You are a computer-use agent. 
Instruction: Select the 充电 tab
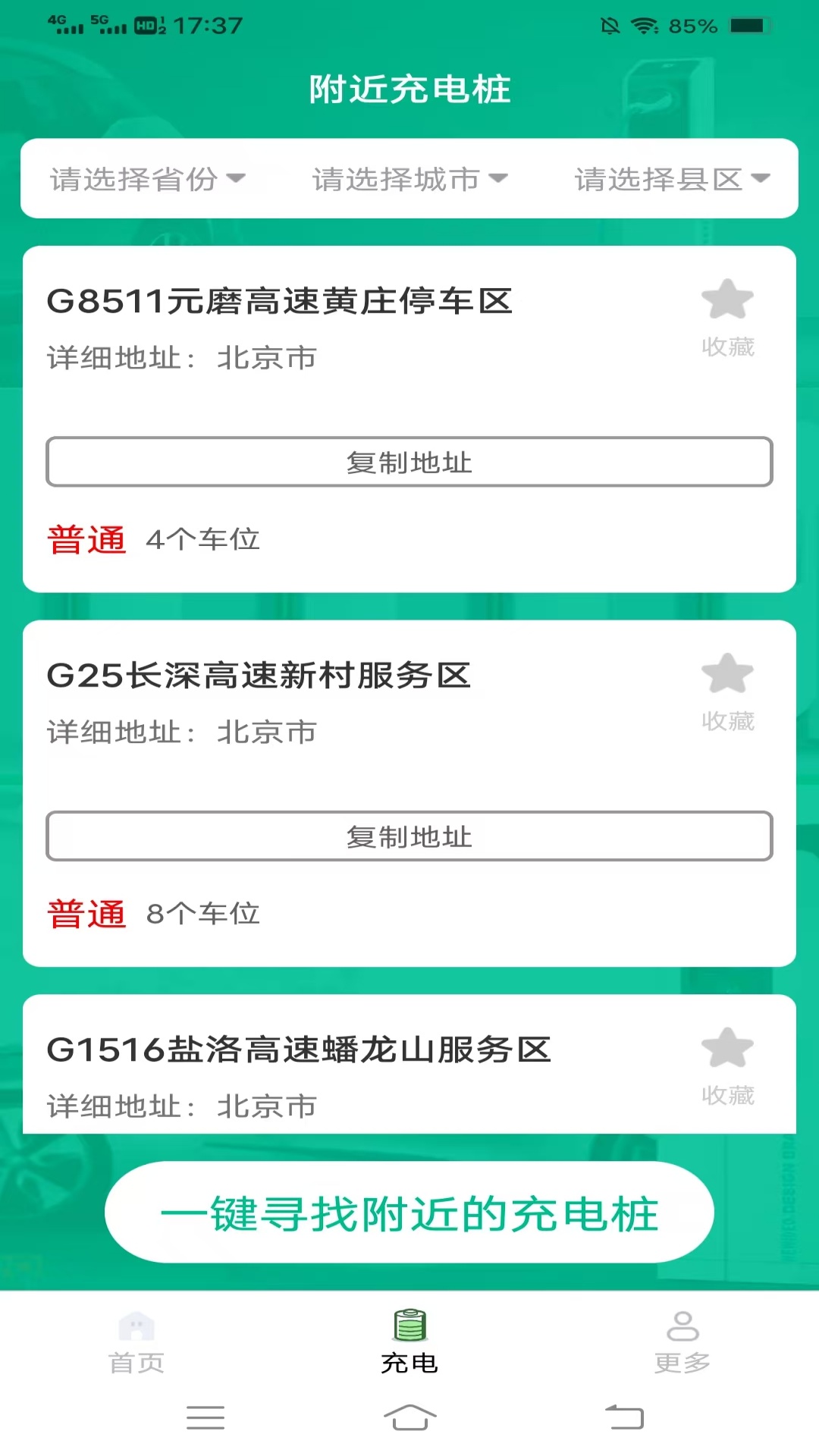pyautogui.click(x=409, y=1342)
